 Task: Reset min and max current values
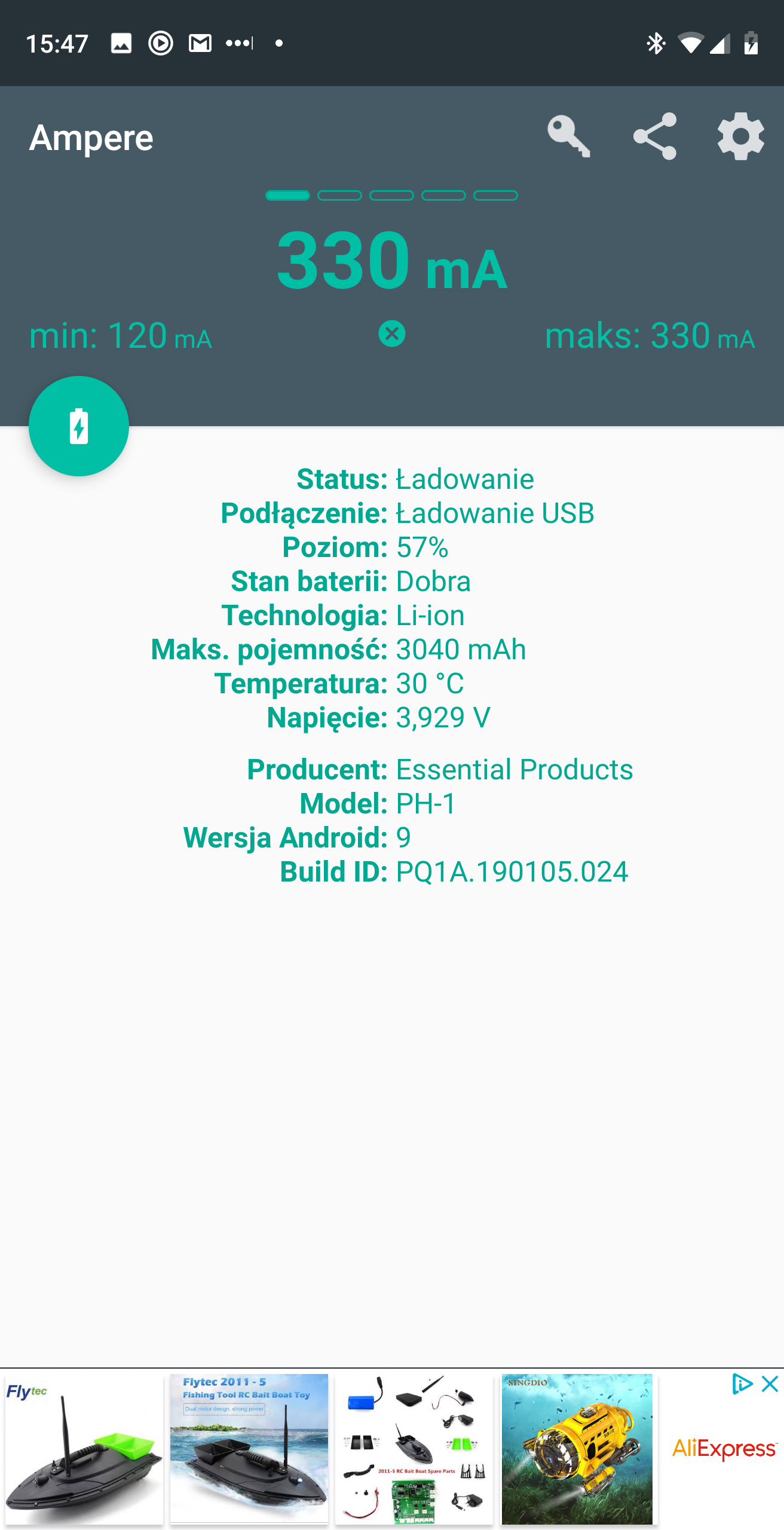392,333
